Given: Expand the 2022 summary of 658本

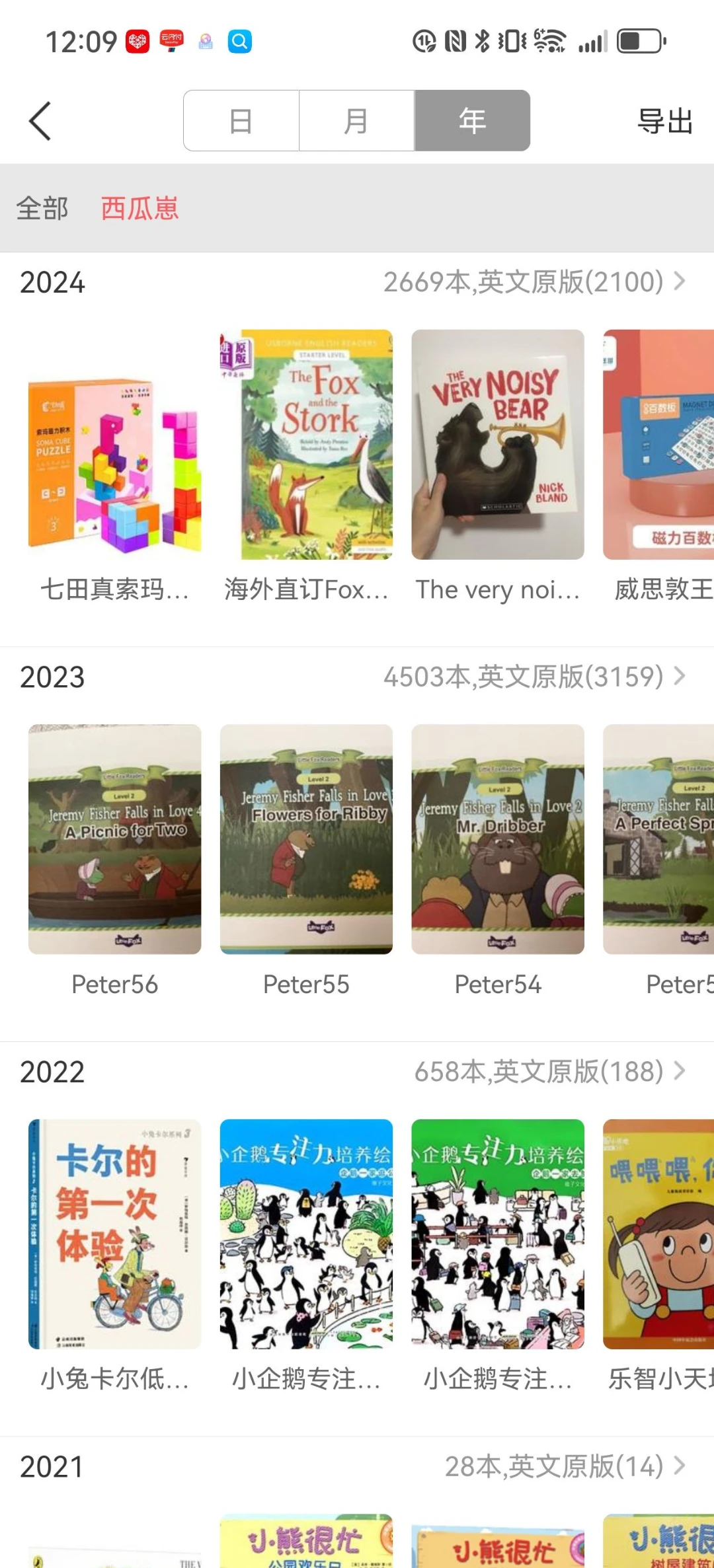Looking at the screenshot, I should coord(549,1072).
